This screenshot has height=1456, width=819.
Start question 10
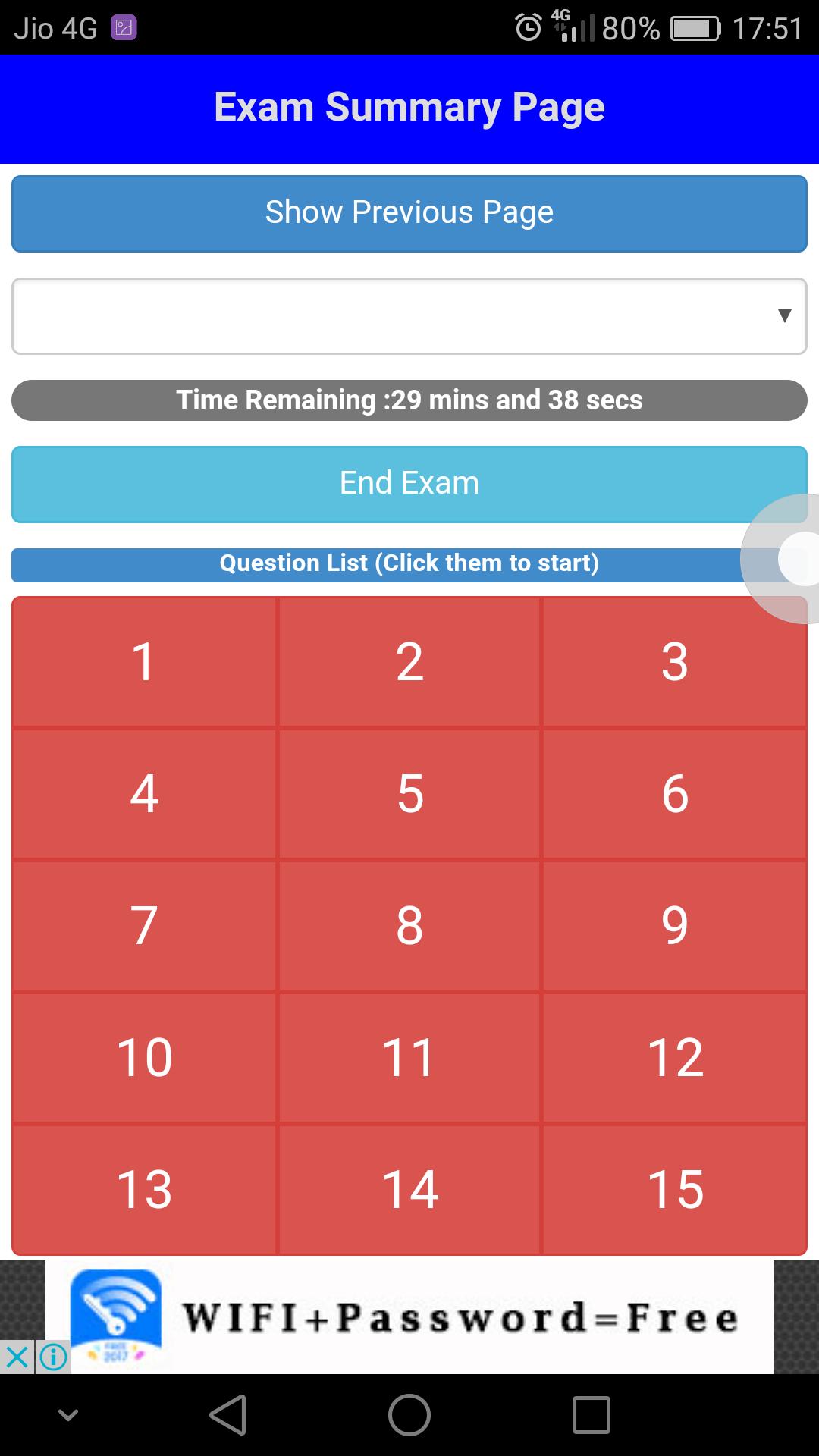click(x=144, y=1057)
